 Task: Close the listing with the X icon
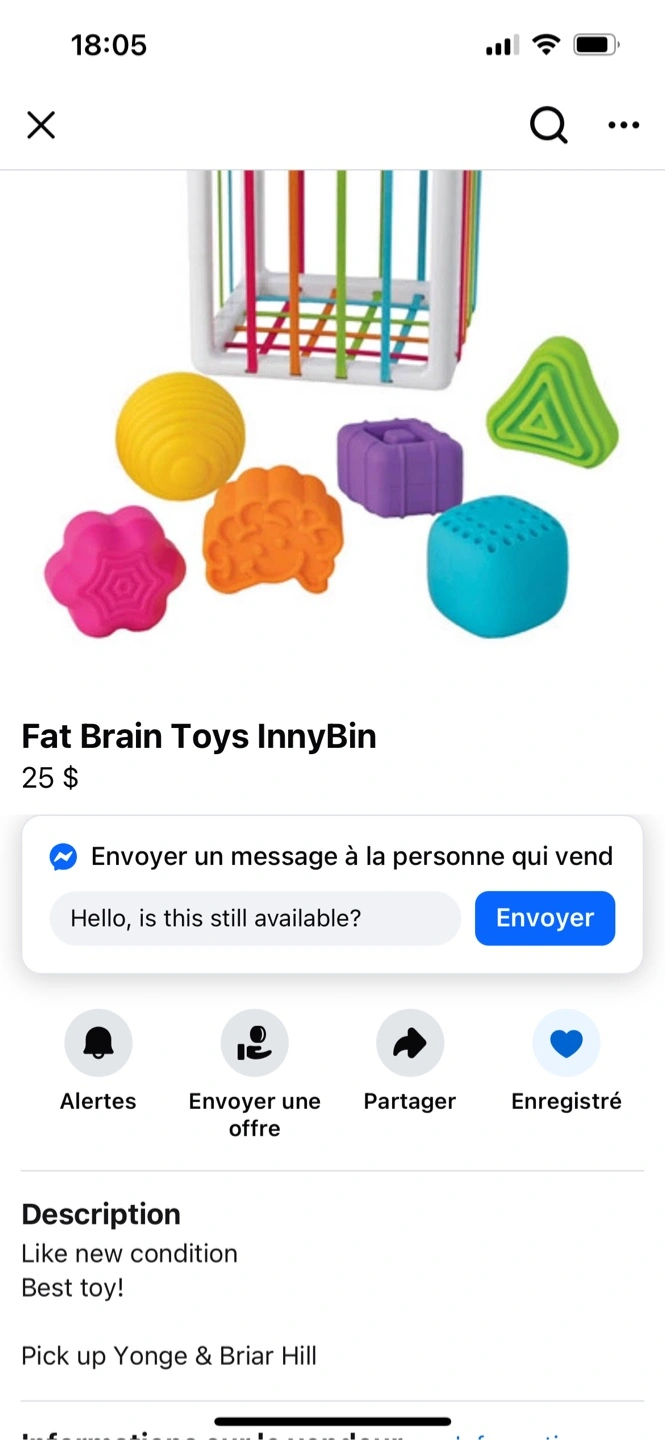(41, 125)
